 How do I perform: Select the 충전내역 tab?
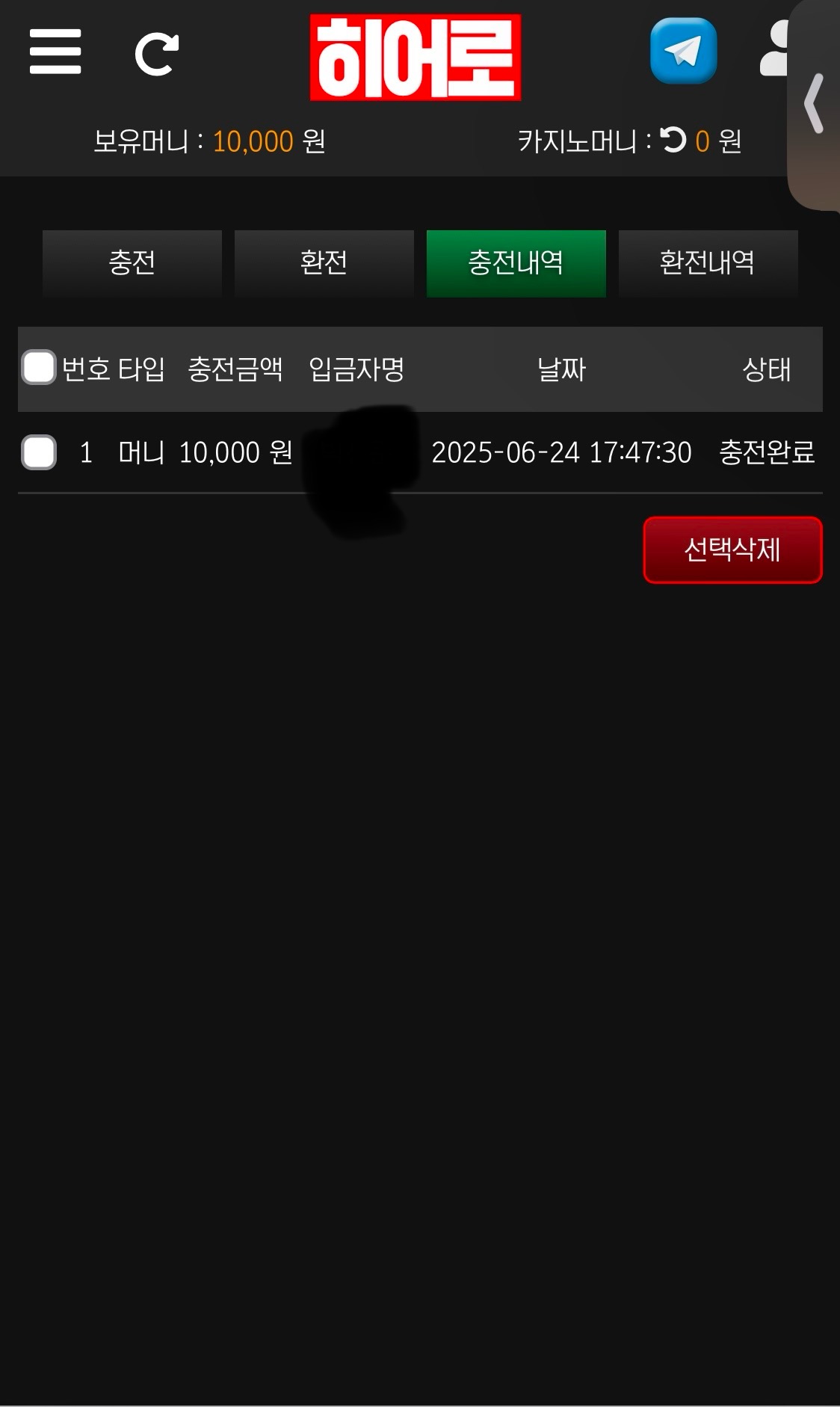[516, 263]
